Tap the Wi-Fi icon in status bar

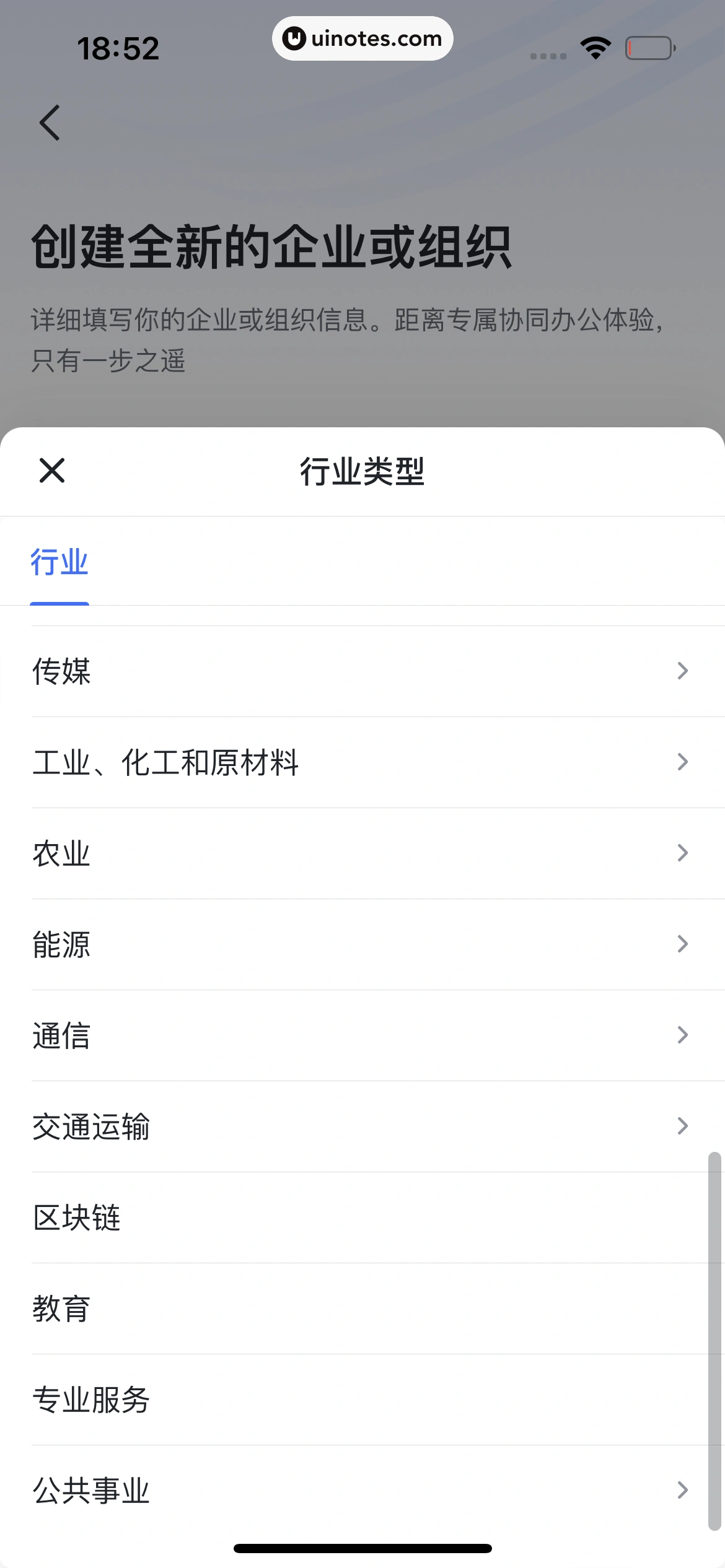coord(594,46)
